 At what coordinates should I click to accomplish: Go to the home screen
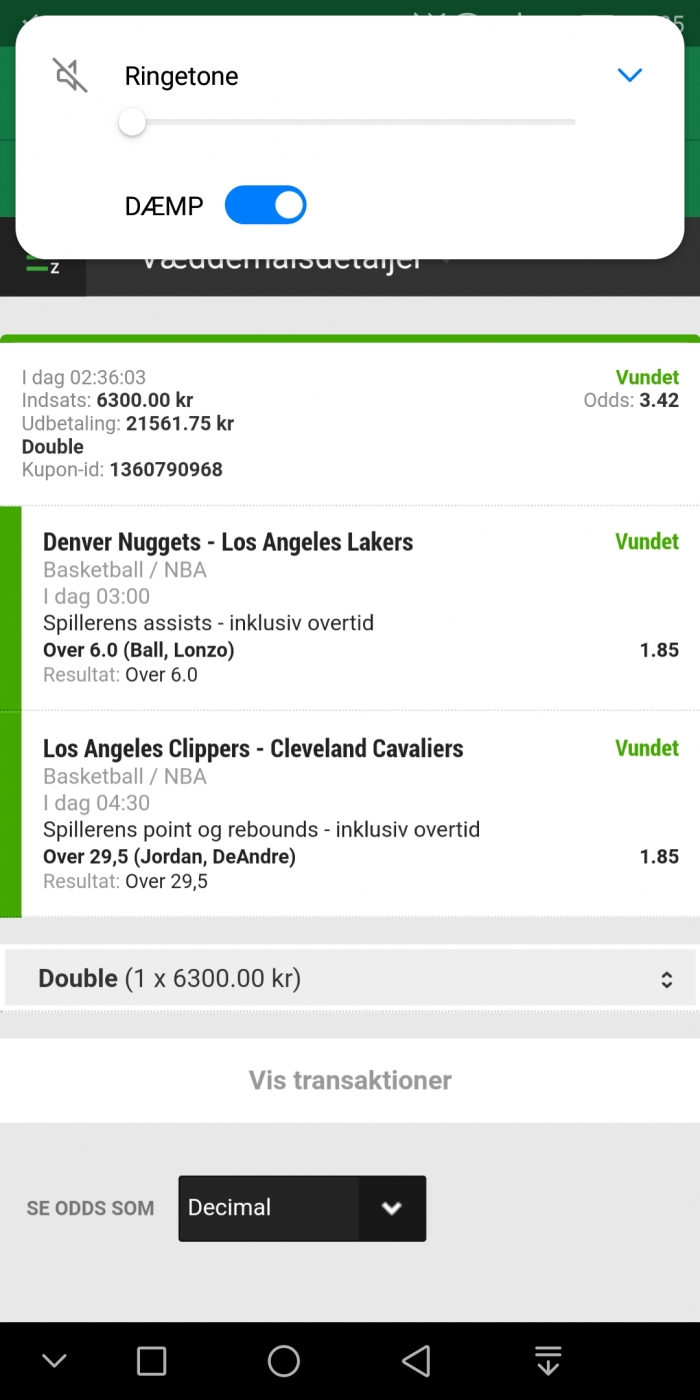(x=284, y=1361)
